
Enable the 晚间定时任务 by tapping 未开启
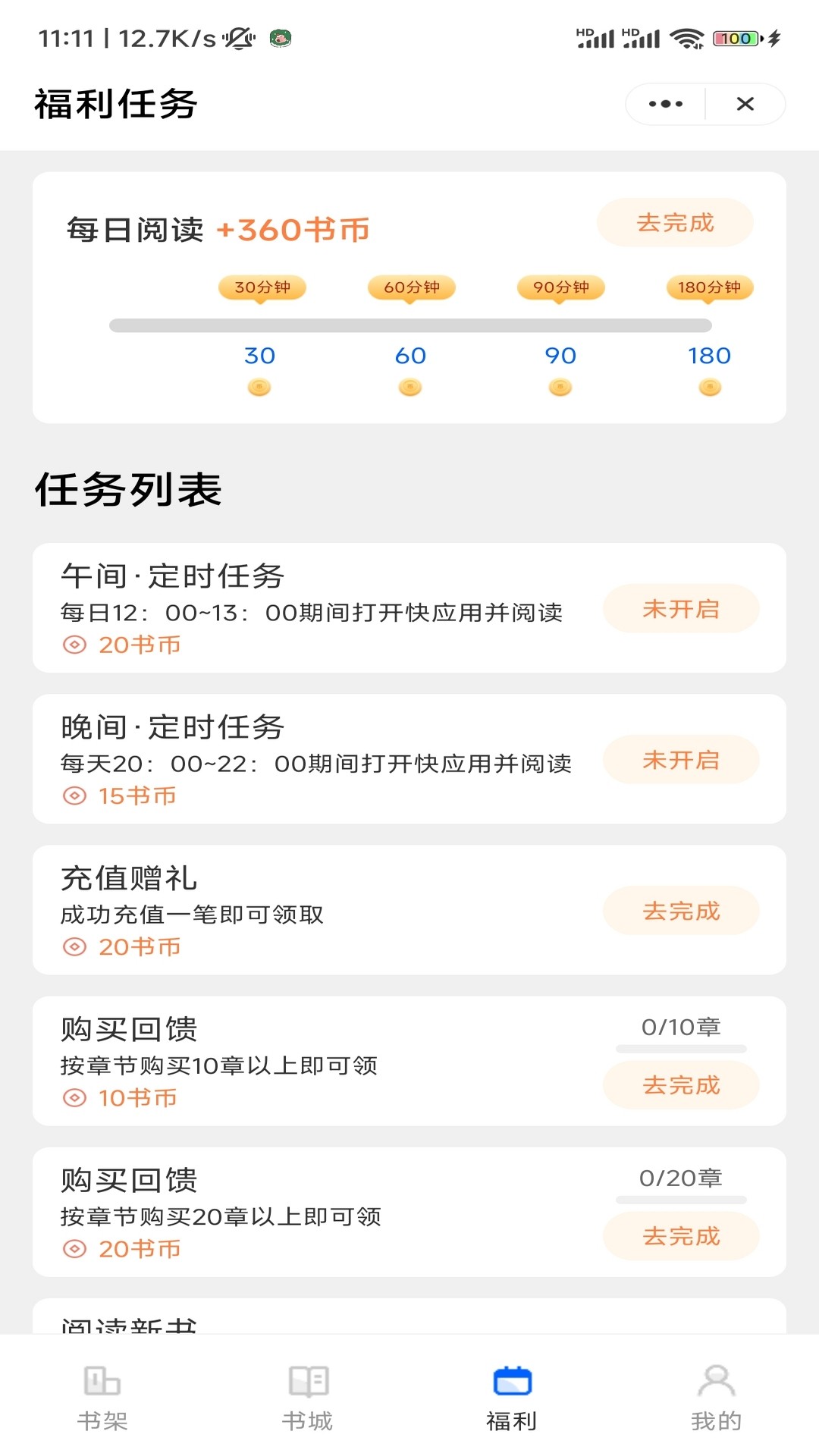tap(680, 760)
